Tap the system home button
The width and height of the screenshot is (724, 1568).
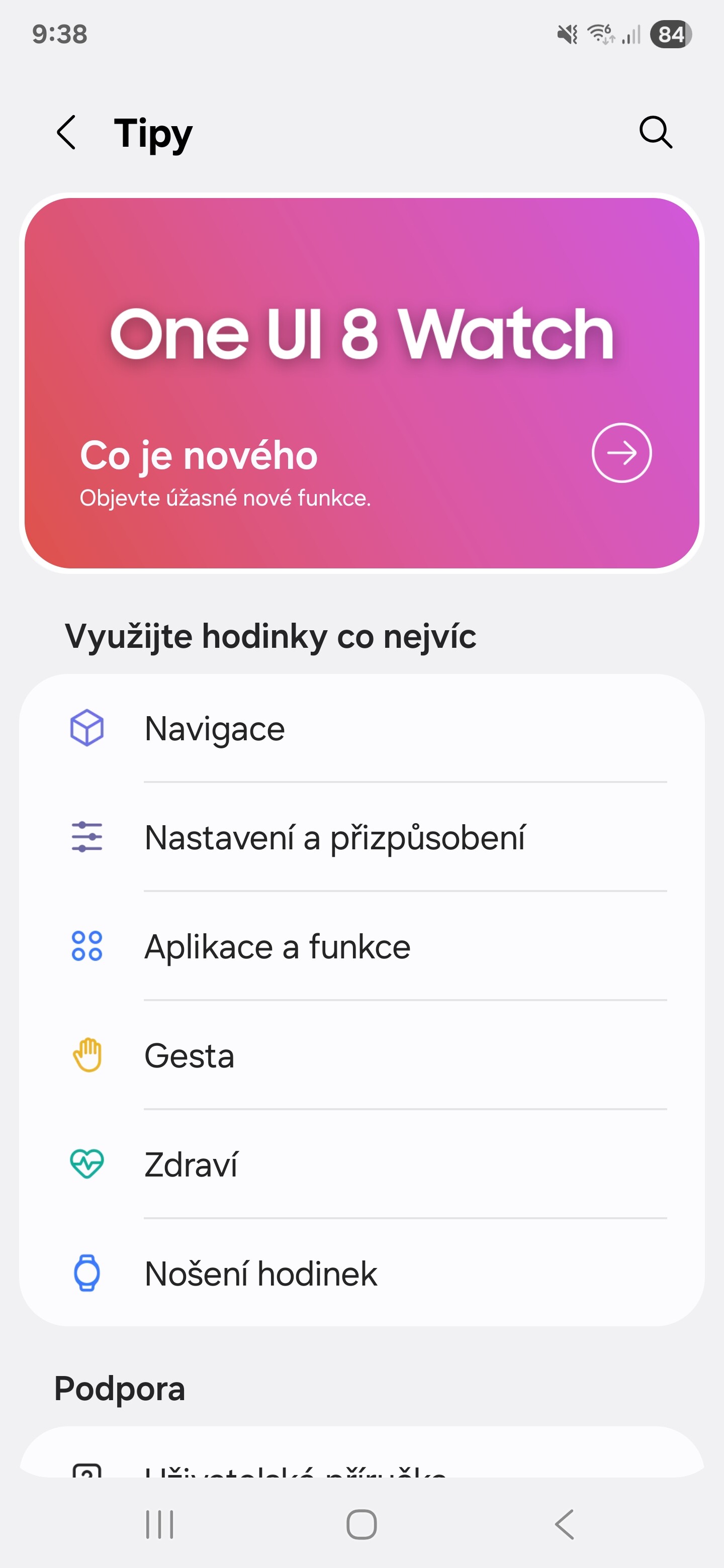coord(361,1524)
